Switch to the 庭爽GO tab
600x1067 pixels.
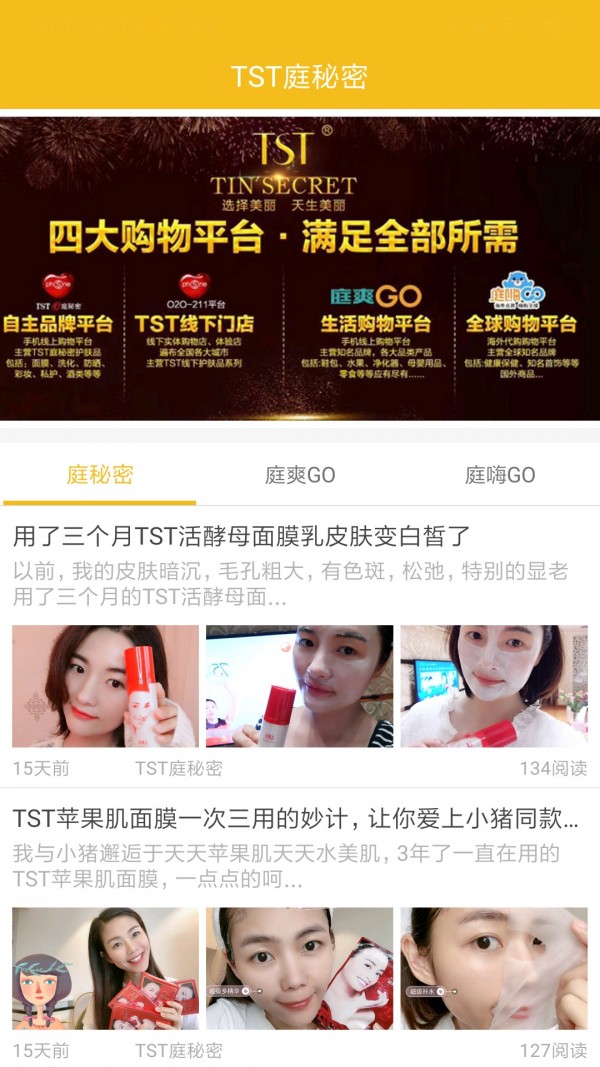tap(300, 475)
